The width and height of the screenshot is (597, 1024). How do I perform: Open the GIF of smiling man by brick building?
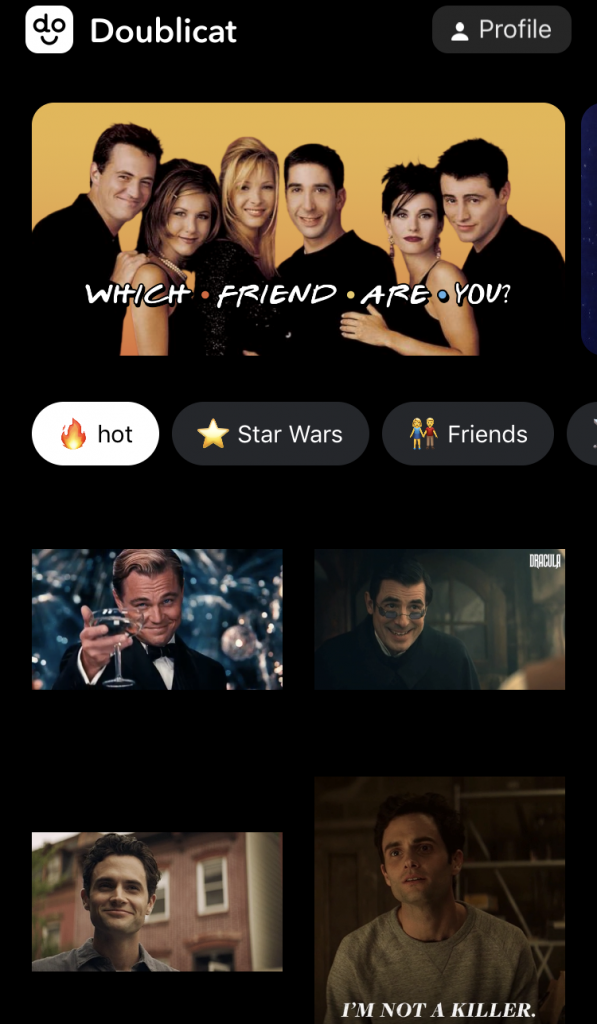click(157, 902)
